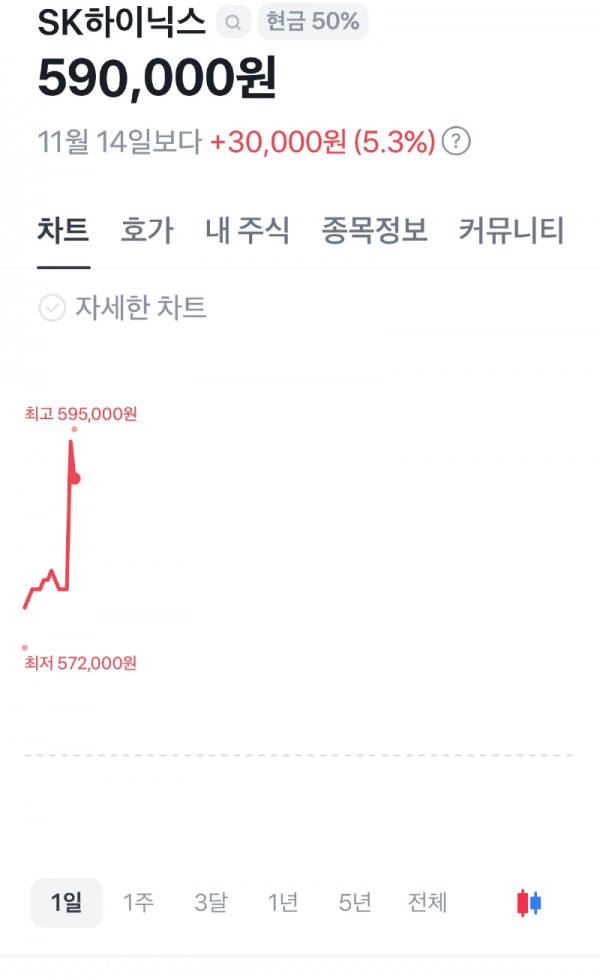Go to the 종목정보 tab
The image size is (600, 980).
point(374,231)
